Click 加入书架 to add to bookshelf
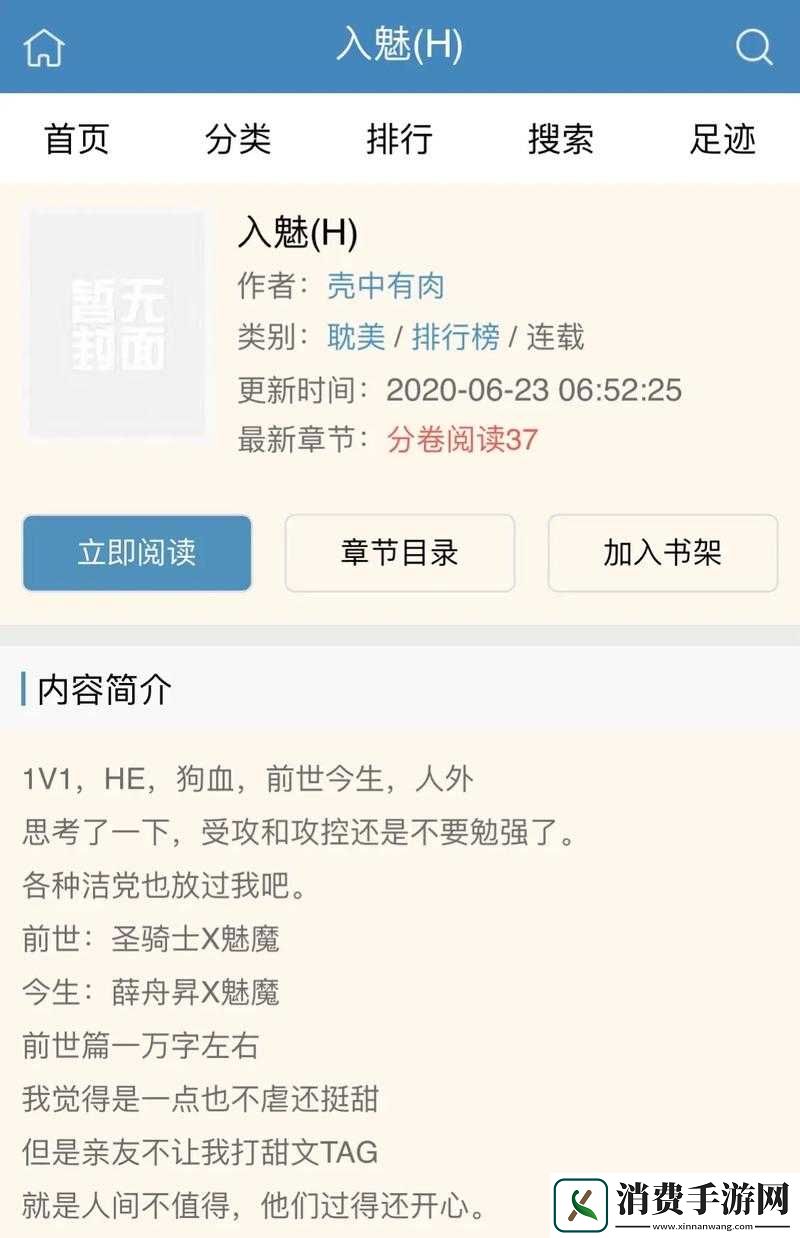800x1238 pixels. pos(663,553)
